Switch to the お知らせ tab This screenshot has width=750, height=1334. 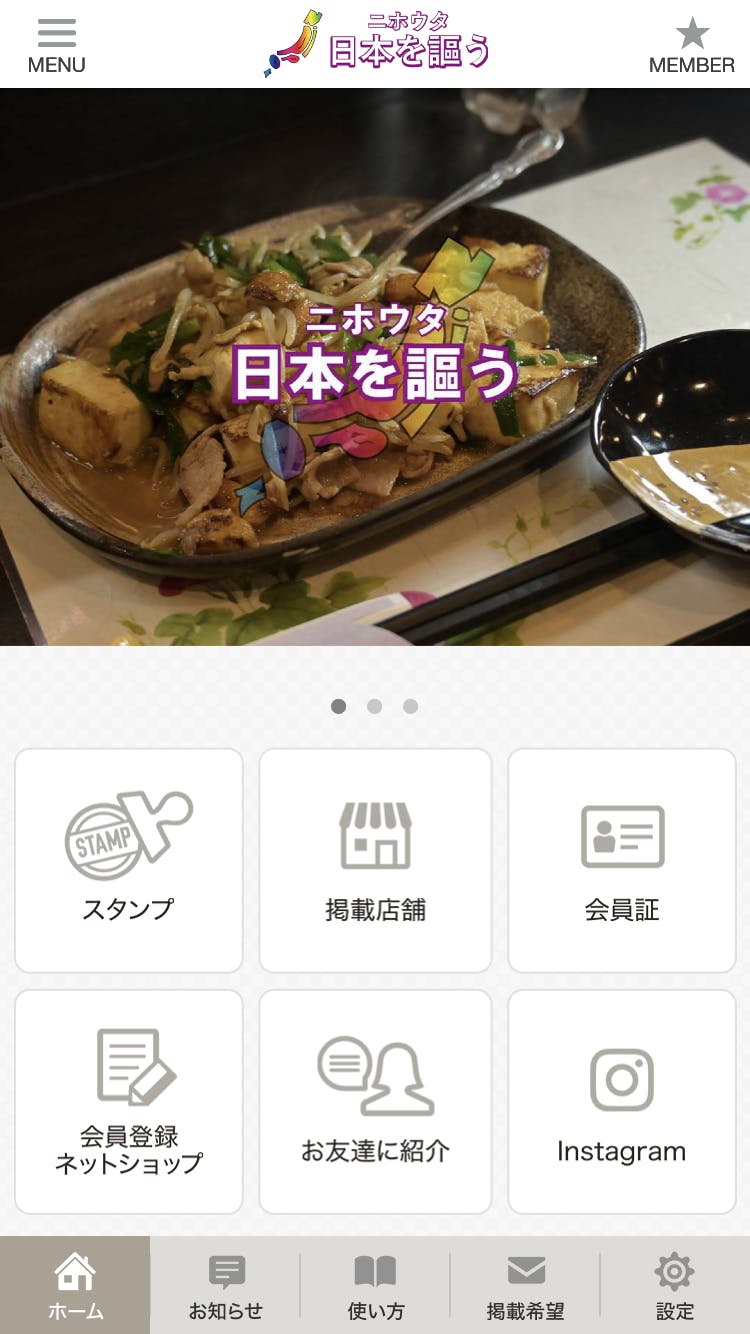pyautogui.click(x=225, y=1285)
